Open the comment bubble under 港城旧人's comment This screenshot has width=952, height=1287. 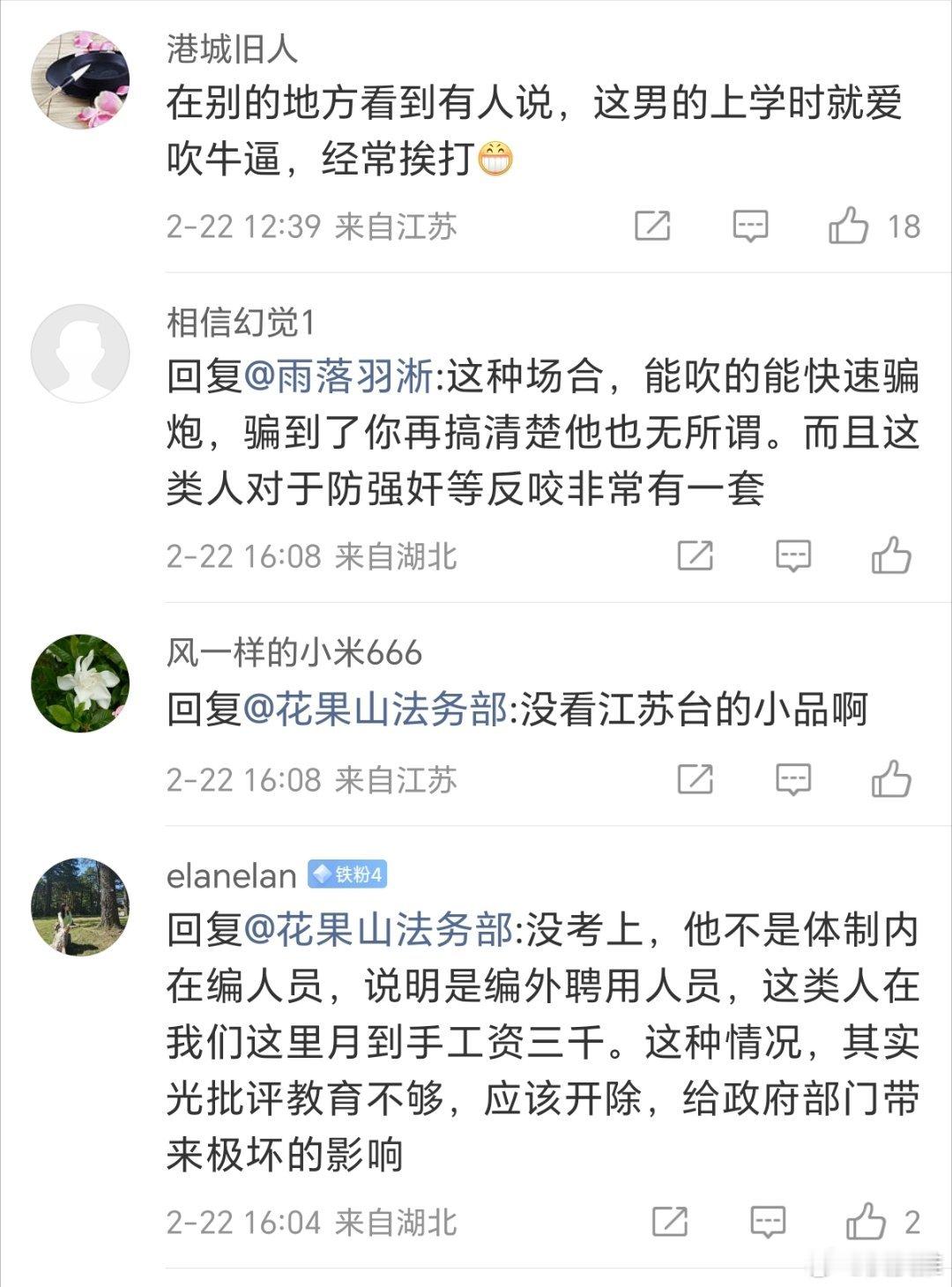tap(751, 224)
